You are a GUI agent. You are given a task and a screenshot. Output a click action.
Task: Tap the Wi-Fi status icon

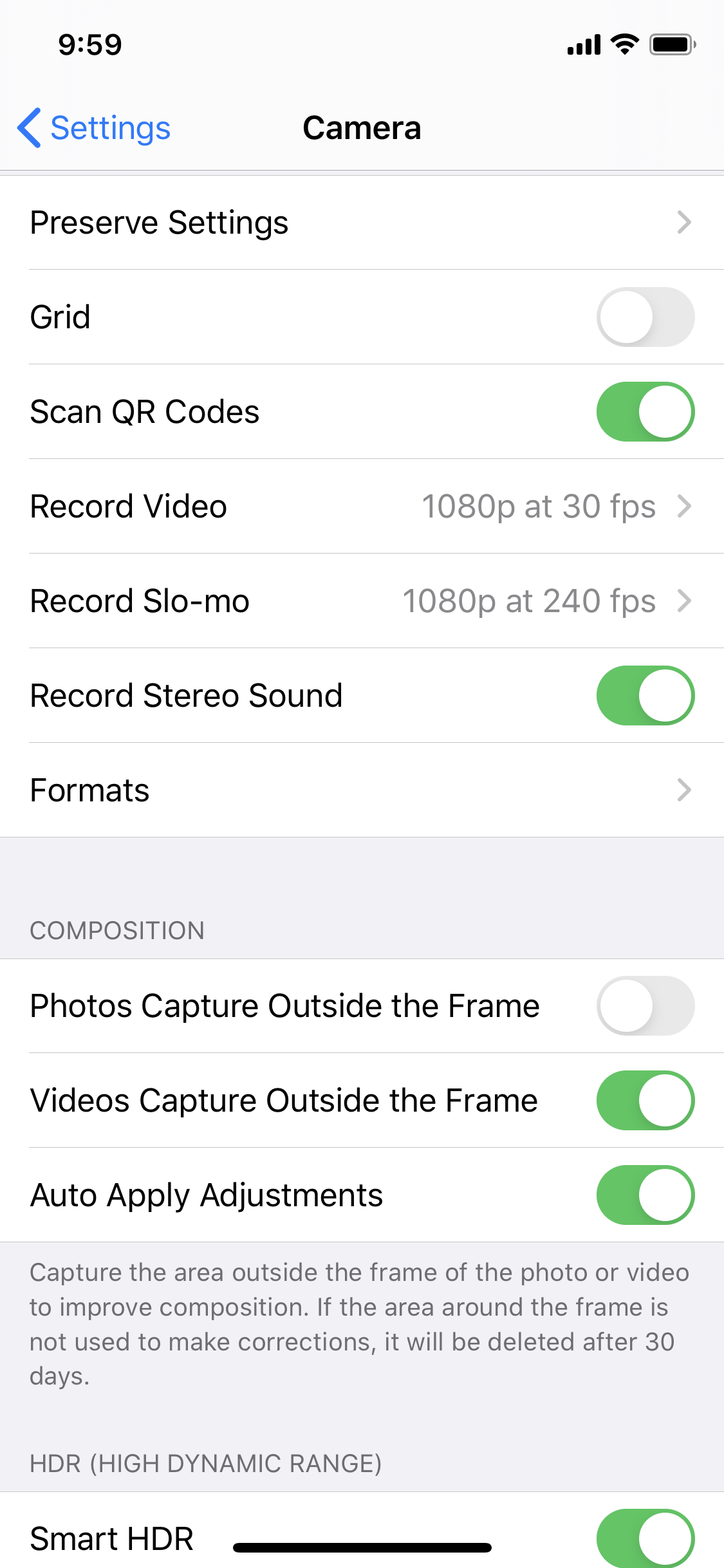(622, 43)
